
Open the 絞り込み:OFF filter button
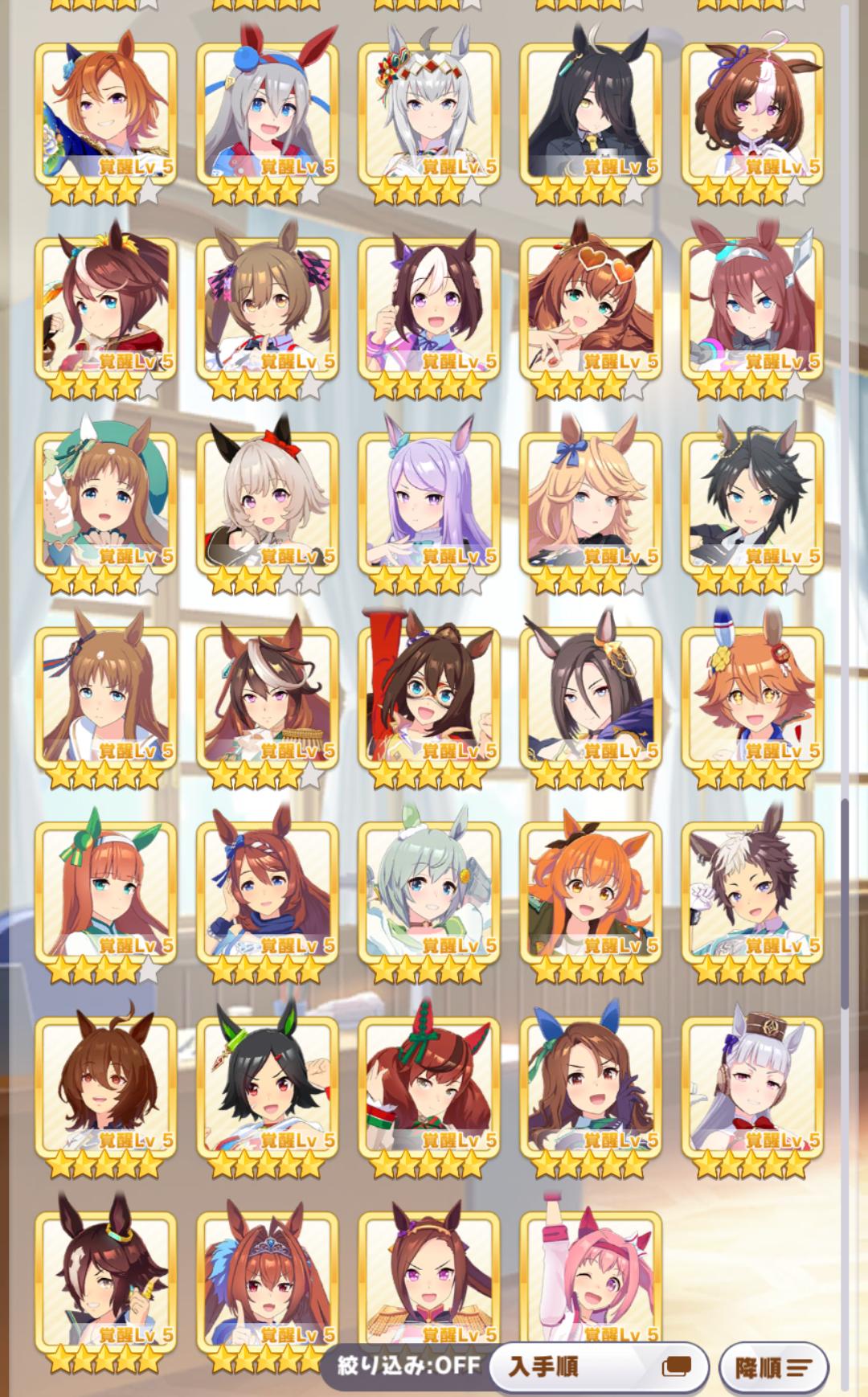407,1366
